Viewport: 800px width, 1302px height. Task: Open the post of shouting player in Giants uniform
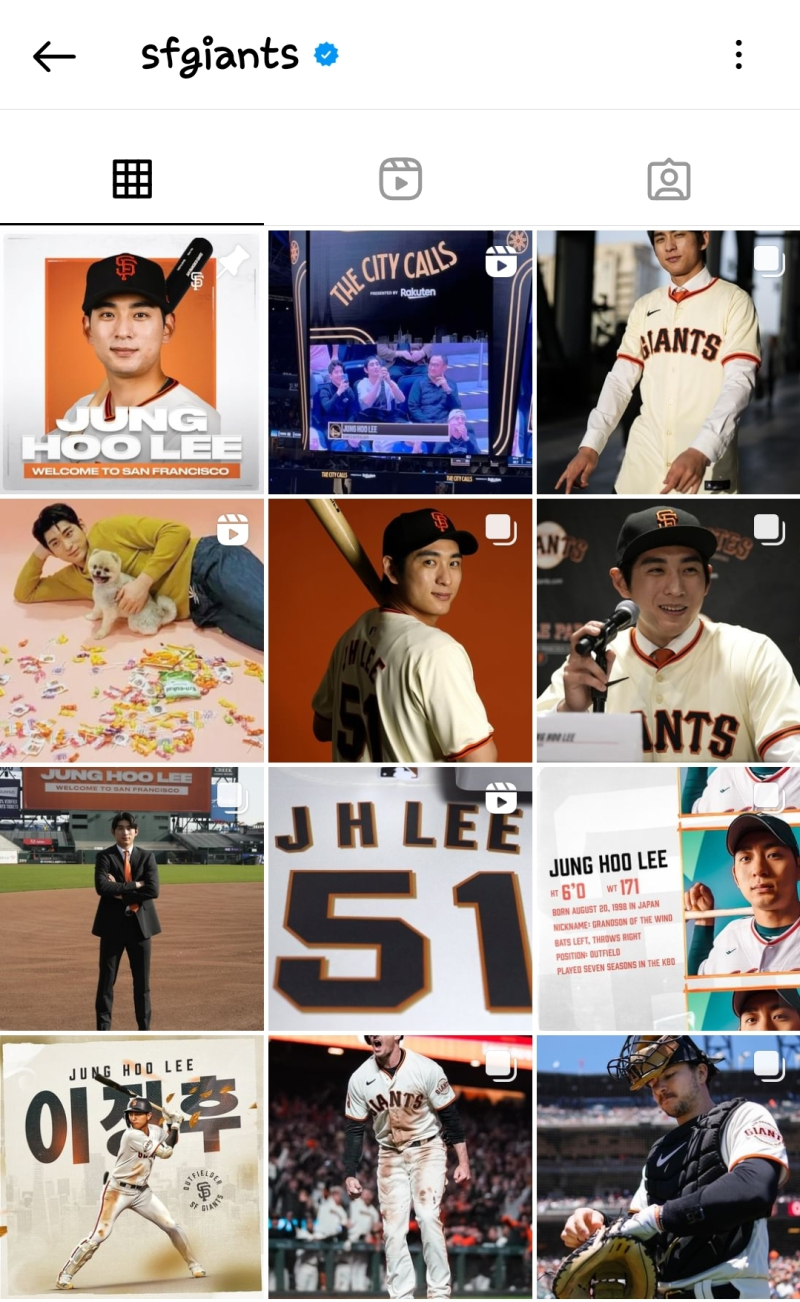click(400, 1166)
